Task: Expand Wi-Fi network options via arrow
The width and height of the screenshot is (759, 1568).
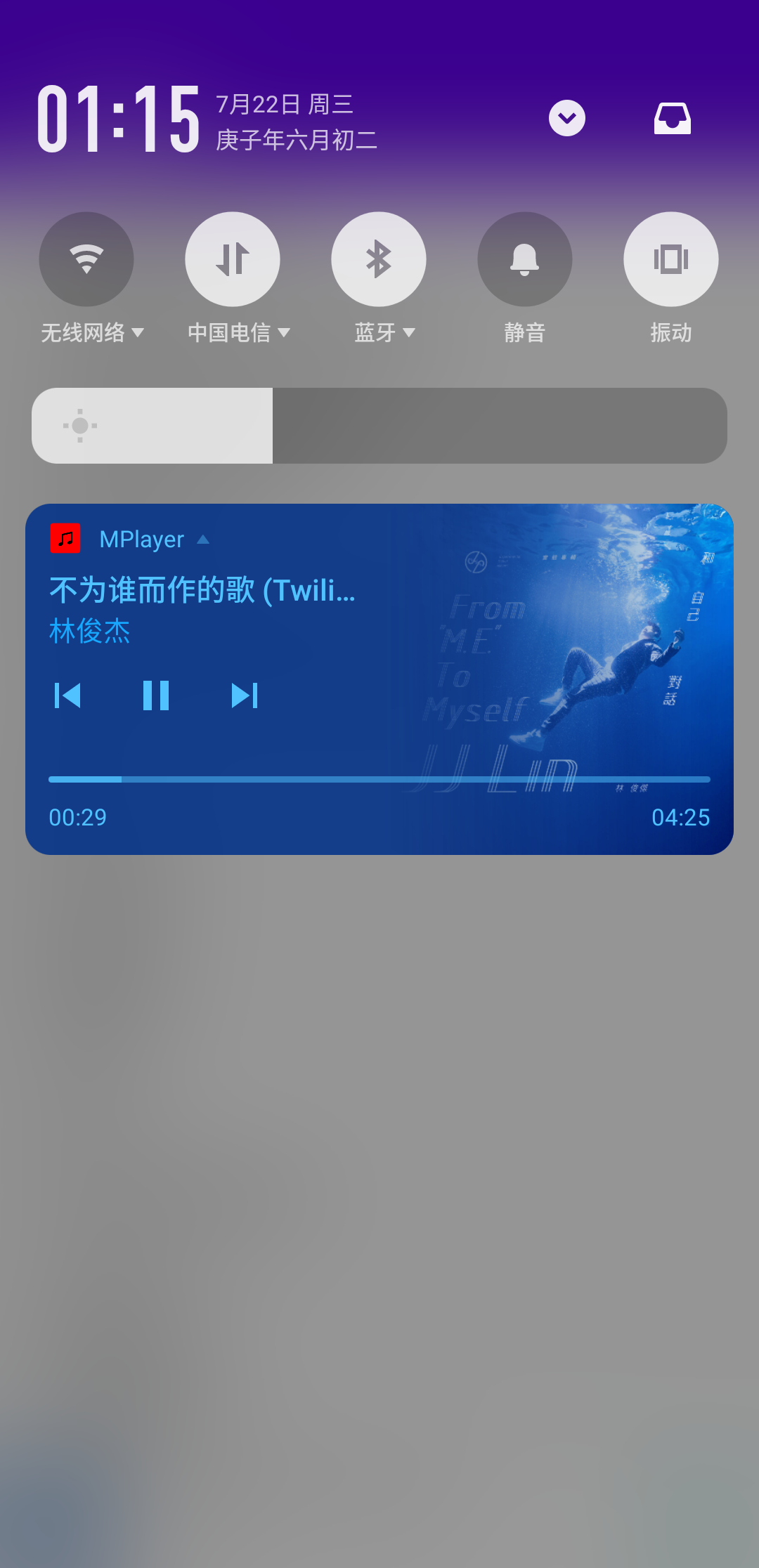Action: [139, 332]
